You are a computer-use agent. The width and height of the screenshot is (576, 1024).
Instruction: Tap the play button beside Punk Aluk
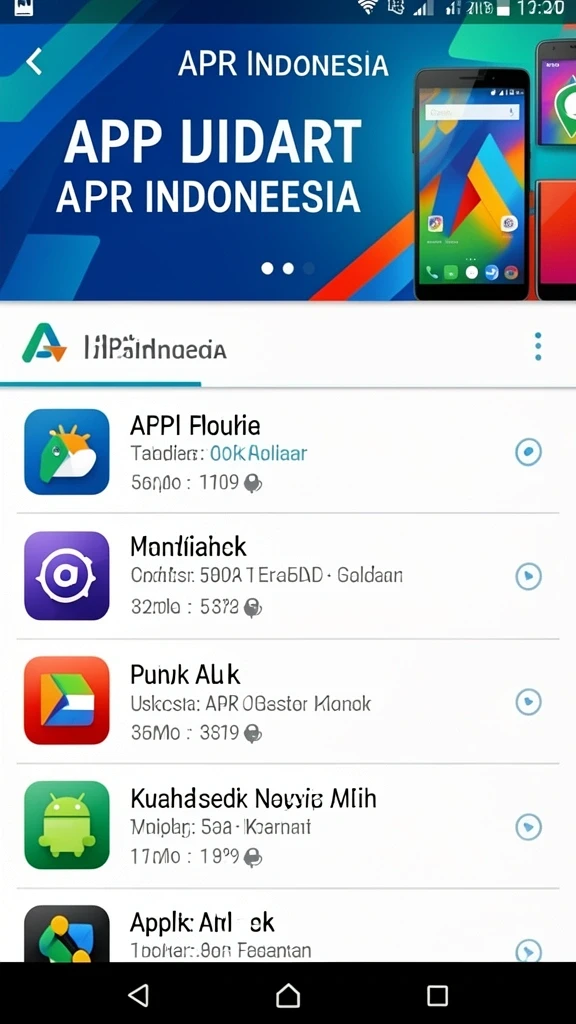528,702
